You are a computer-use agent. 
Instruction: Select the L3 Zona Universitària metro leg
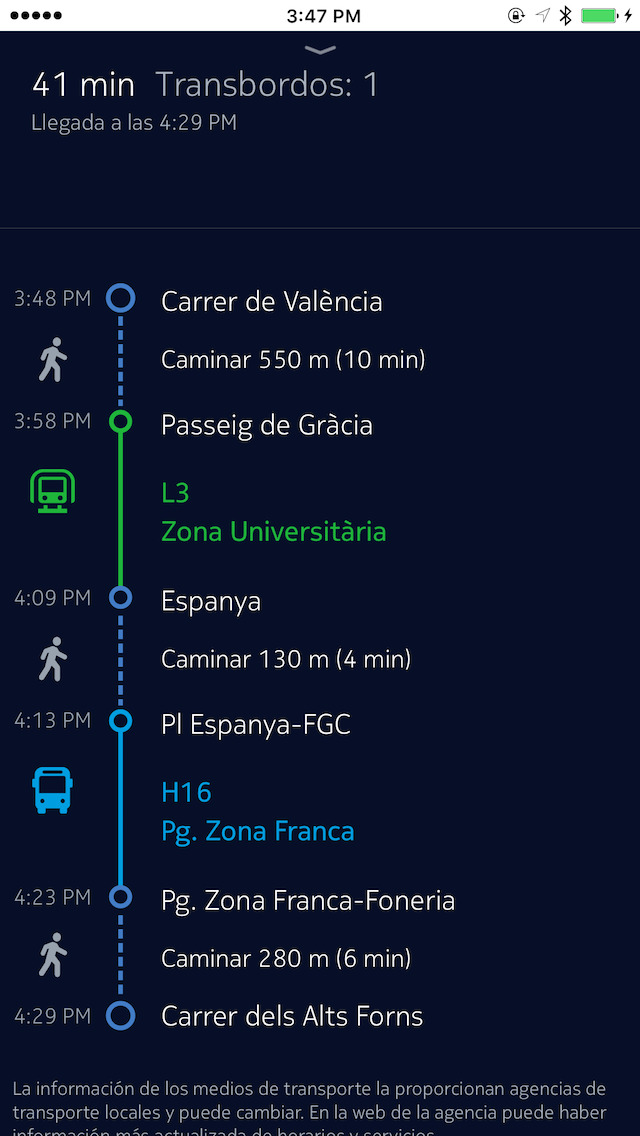(273, 511)
